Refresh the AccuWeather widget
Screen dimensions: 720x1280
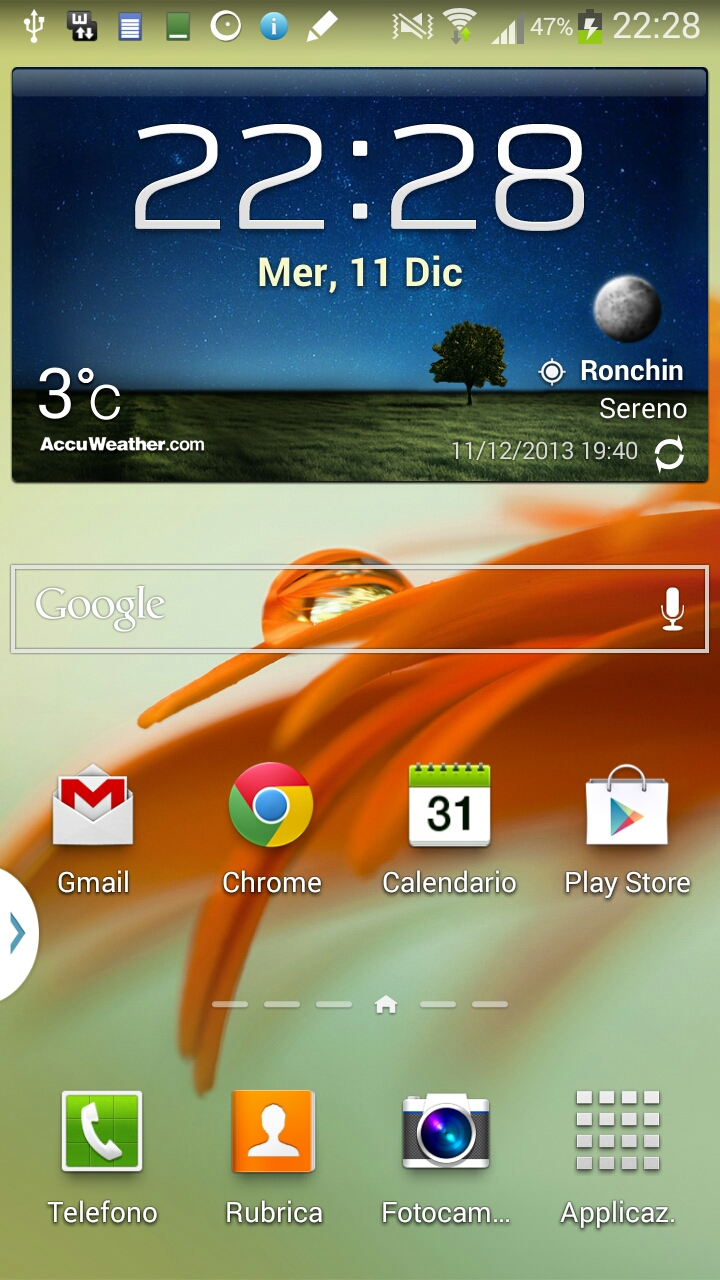point(669,455)
